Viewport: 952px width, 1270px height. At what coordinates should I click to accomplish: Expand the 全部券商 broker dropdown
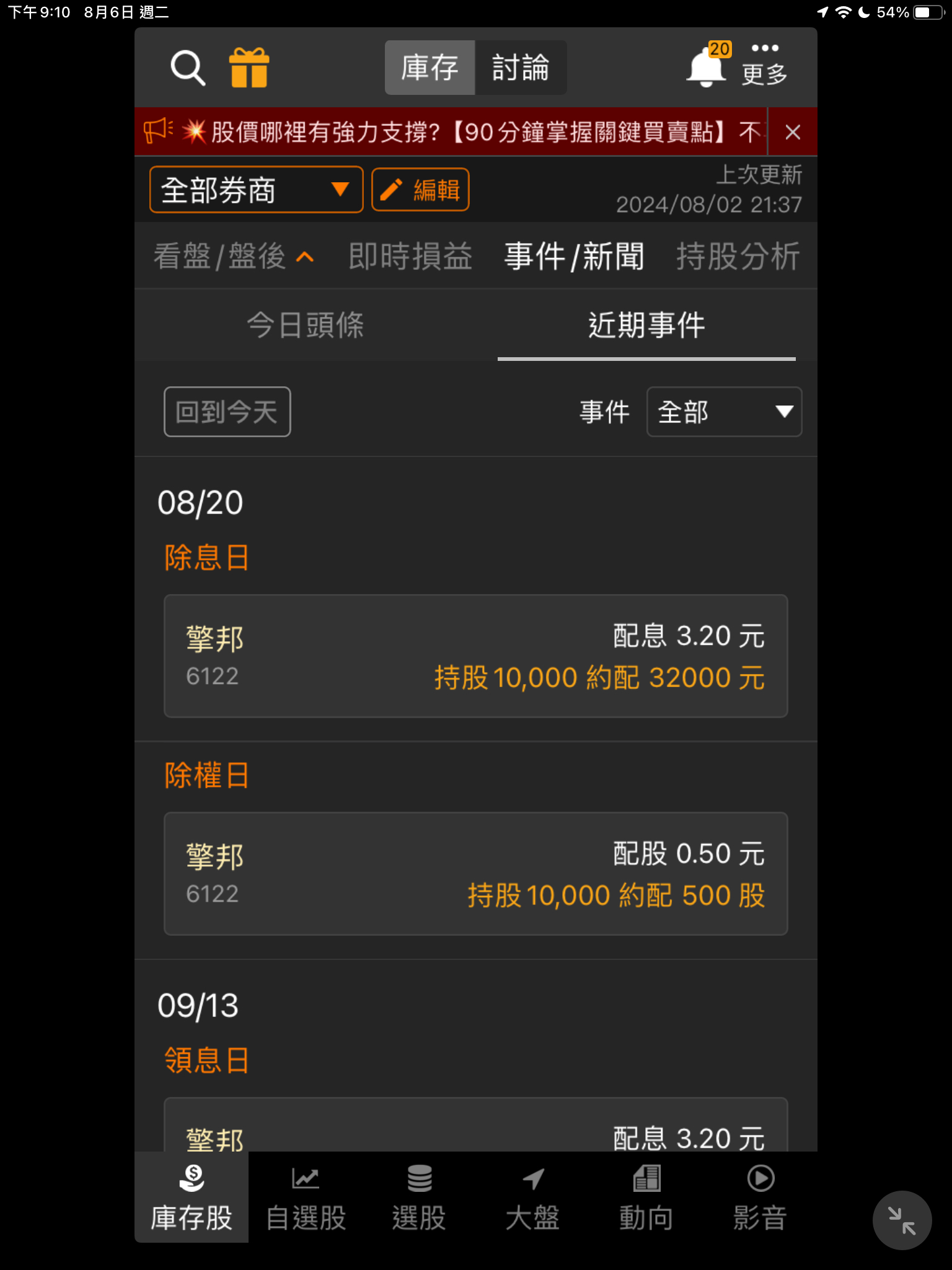[256, 190]
